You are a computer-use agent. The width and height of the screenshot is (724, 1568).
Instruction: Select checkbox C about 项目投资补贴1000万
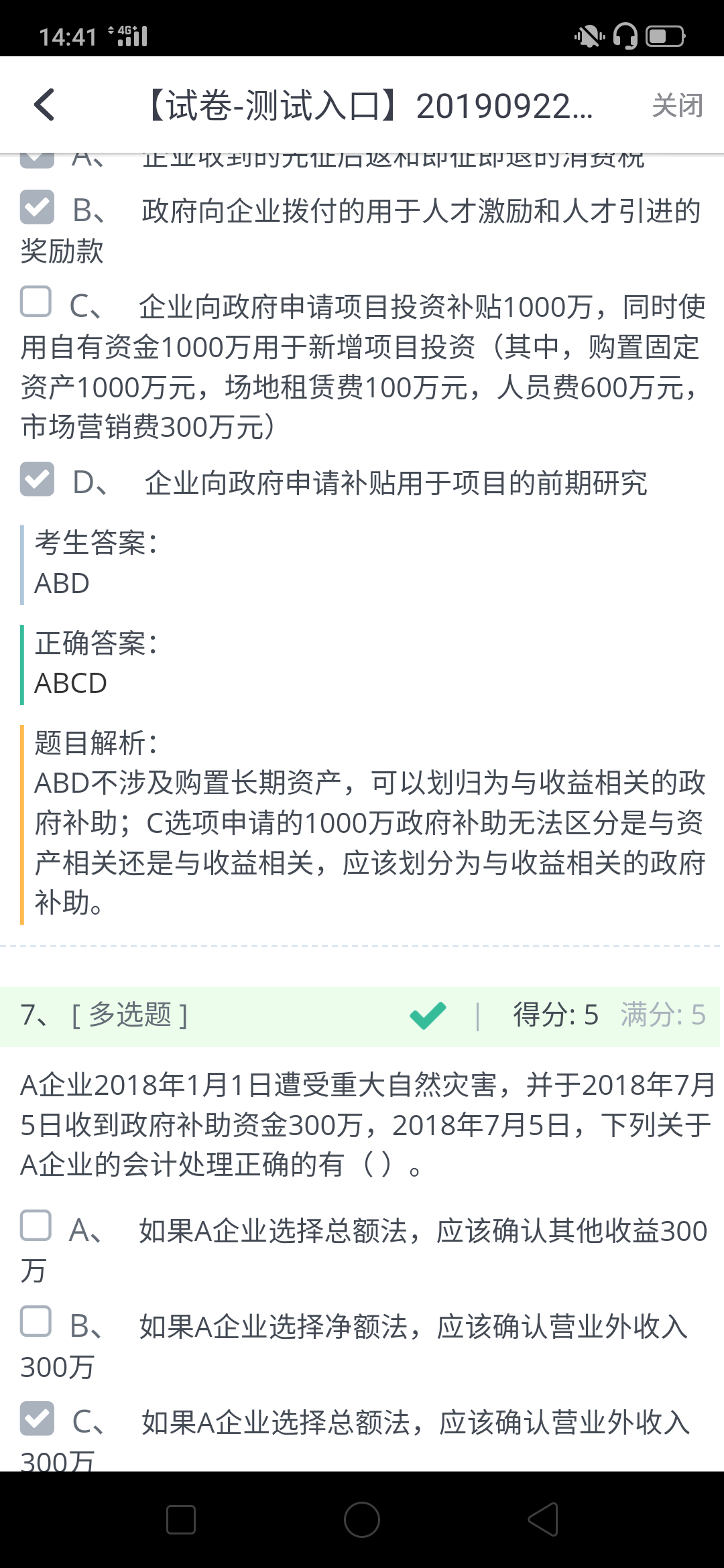coord(36,302)
